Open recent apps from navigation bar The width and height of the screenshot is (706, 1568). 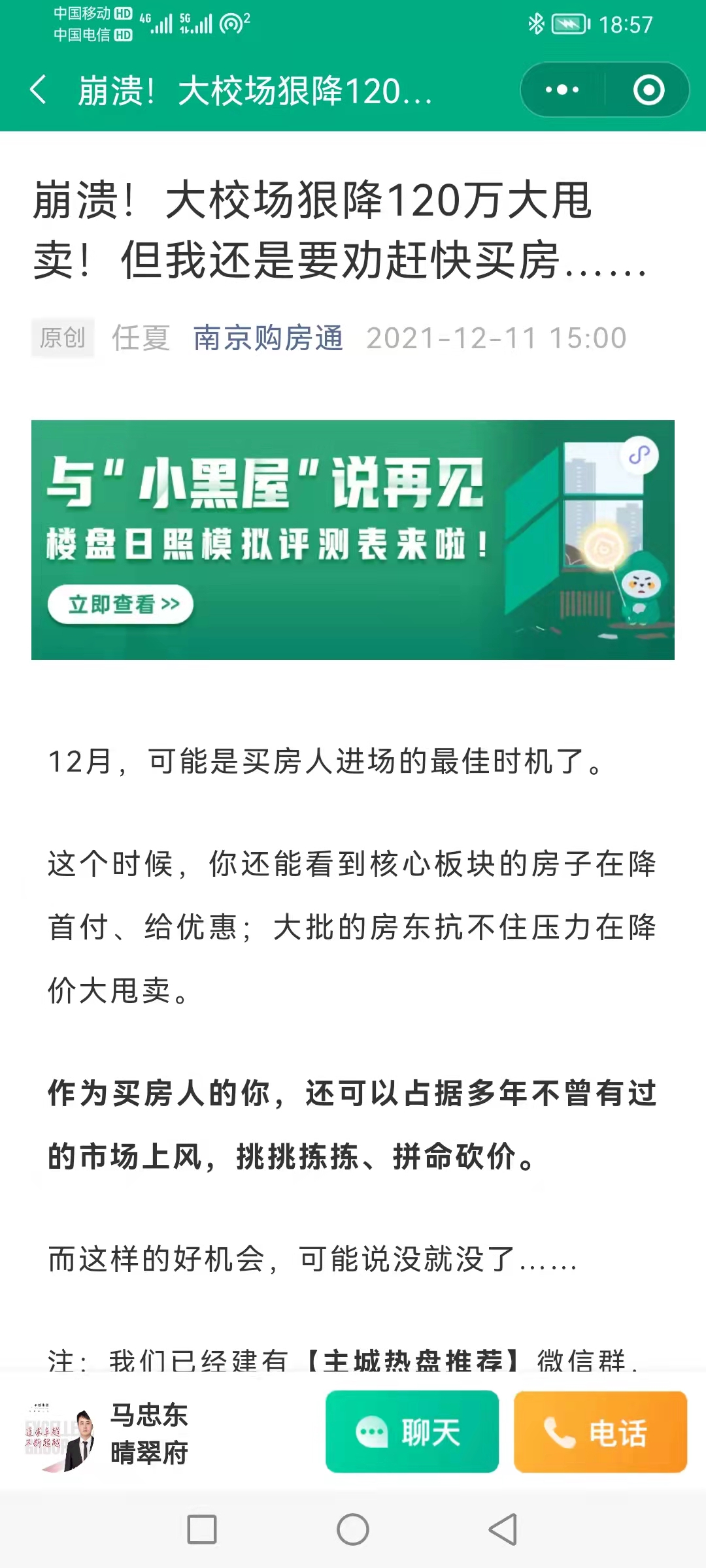202,1529
